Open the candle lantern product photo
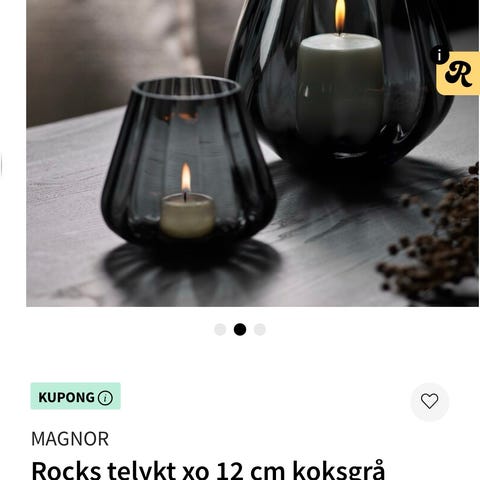 (252, 153)
